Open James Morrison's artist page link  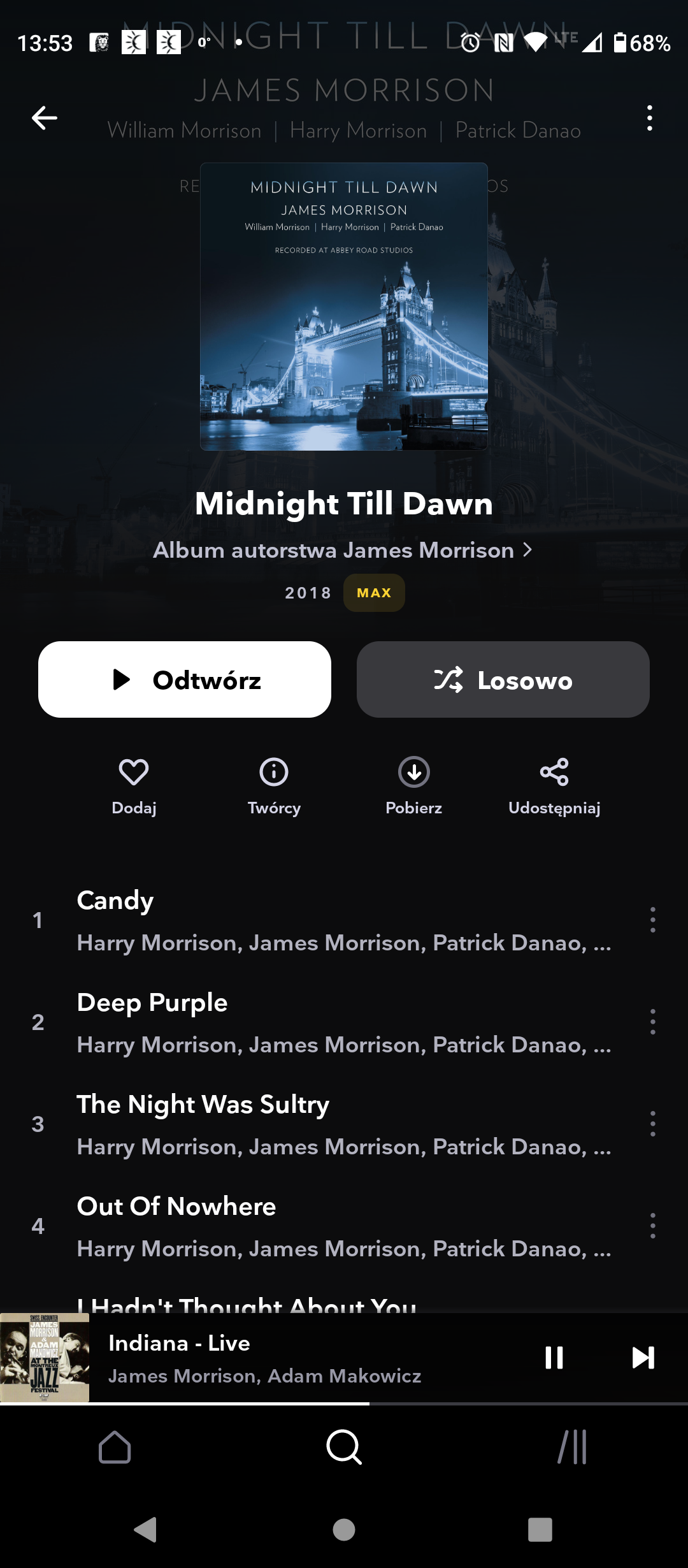[343, 550]
